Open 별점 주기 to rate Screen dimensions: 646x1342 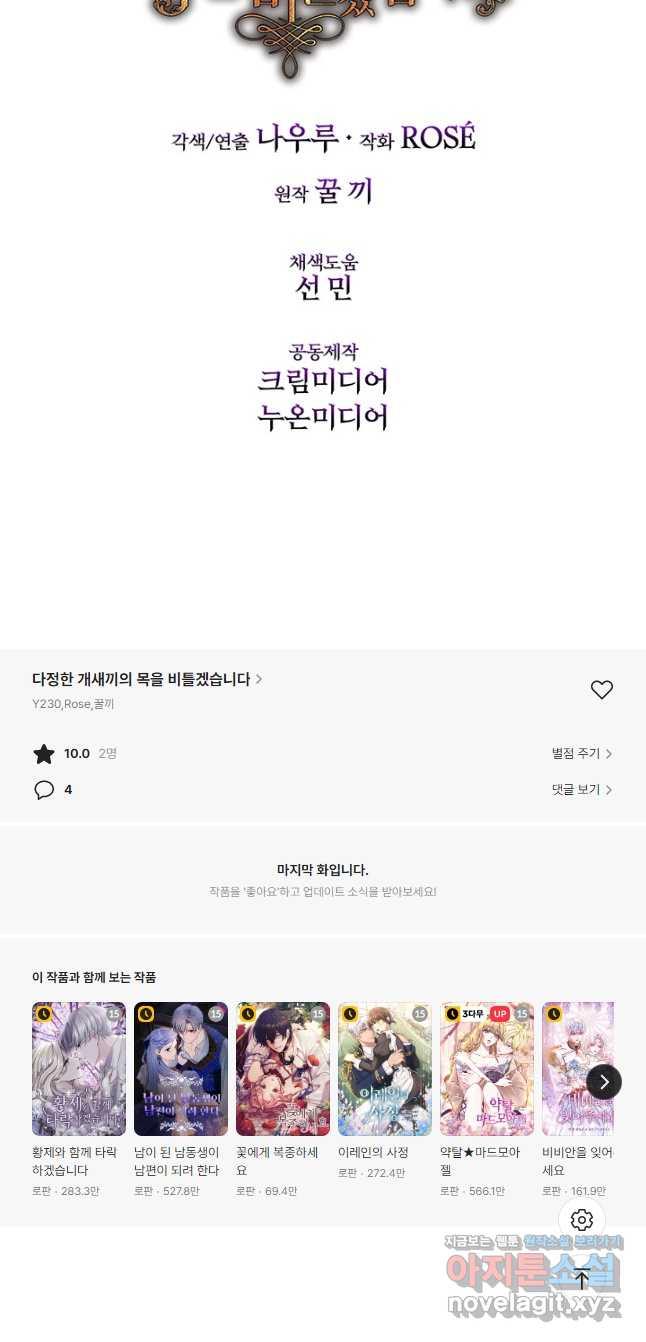[581, 754]
